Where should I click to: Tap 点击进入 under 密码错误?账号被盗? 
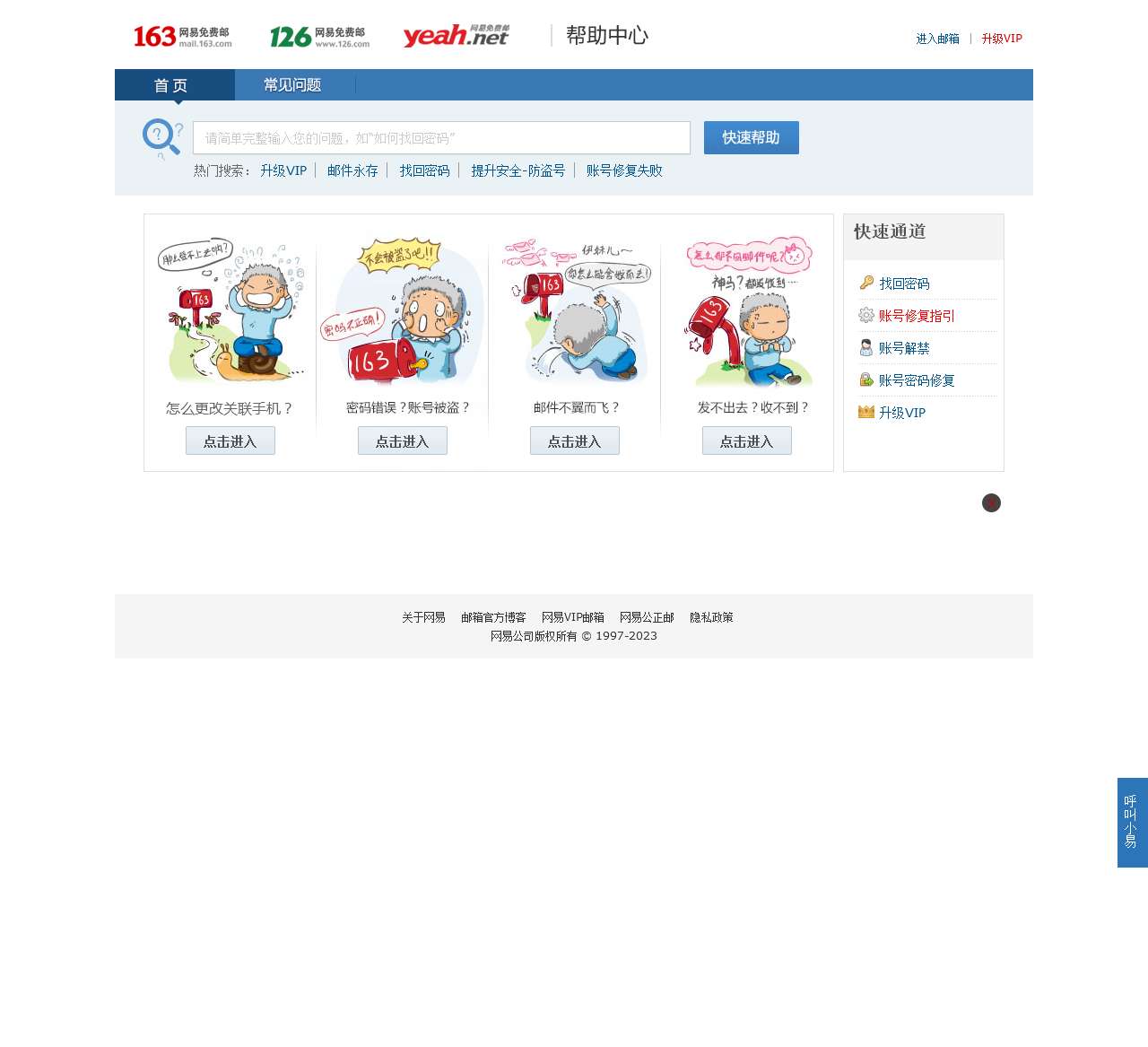403,441
